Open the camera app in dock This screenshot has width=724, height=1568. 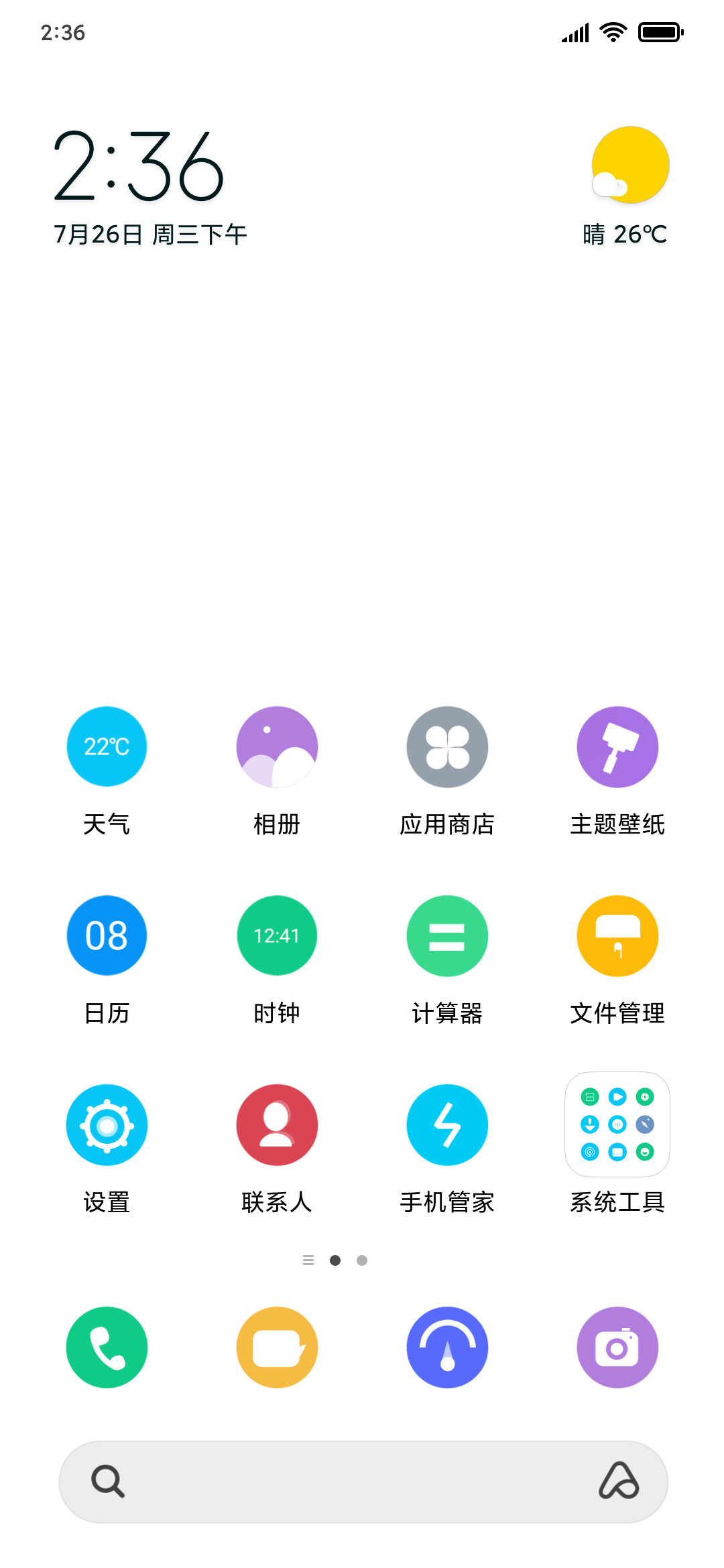pos(617,1347)
